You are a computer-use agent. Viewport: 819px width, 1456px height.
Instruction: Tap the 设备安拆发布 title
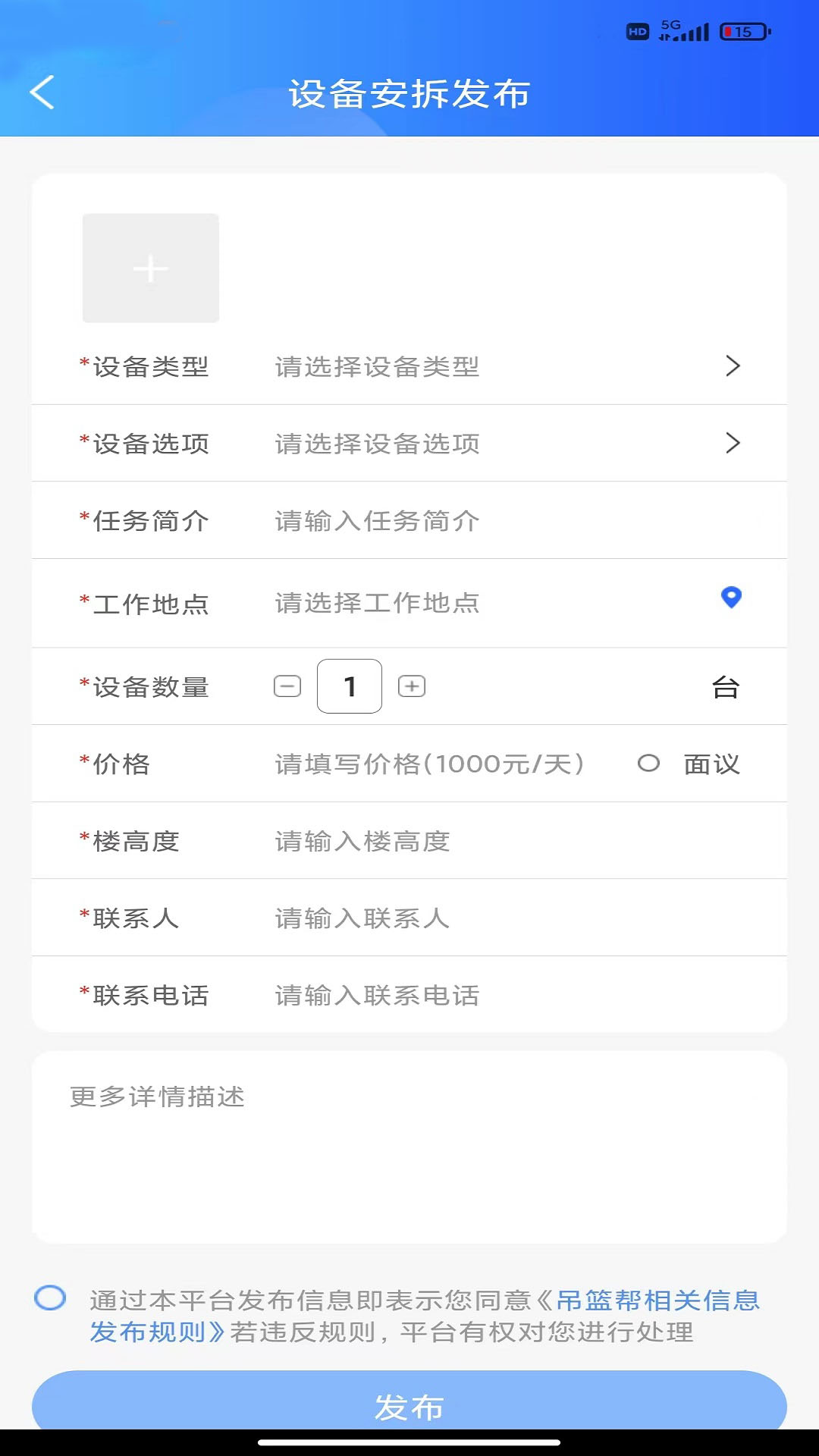click(409, 93)
